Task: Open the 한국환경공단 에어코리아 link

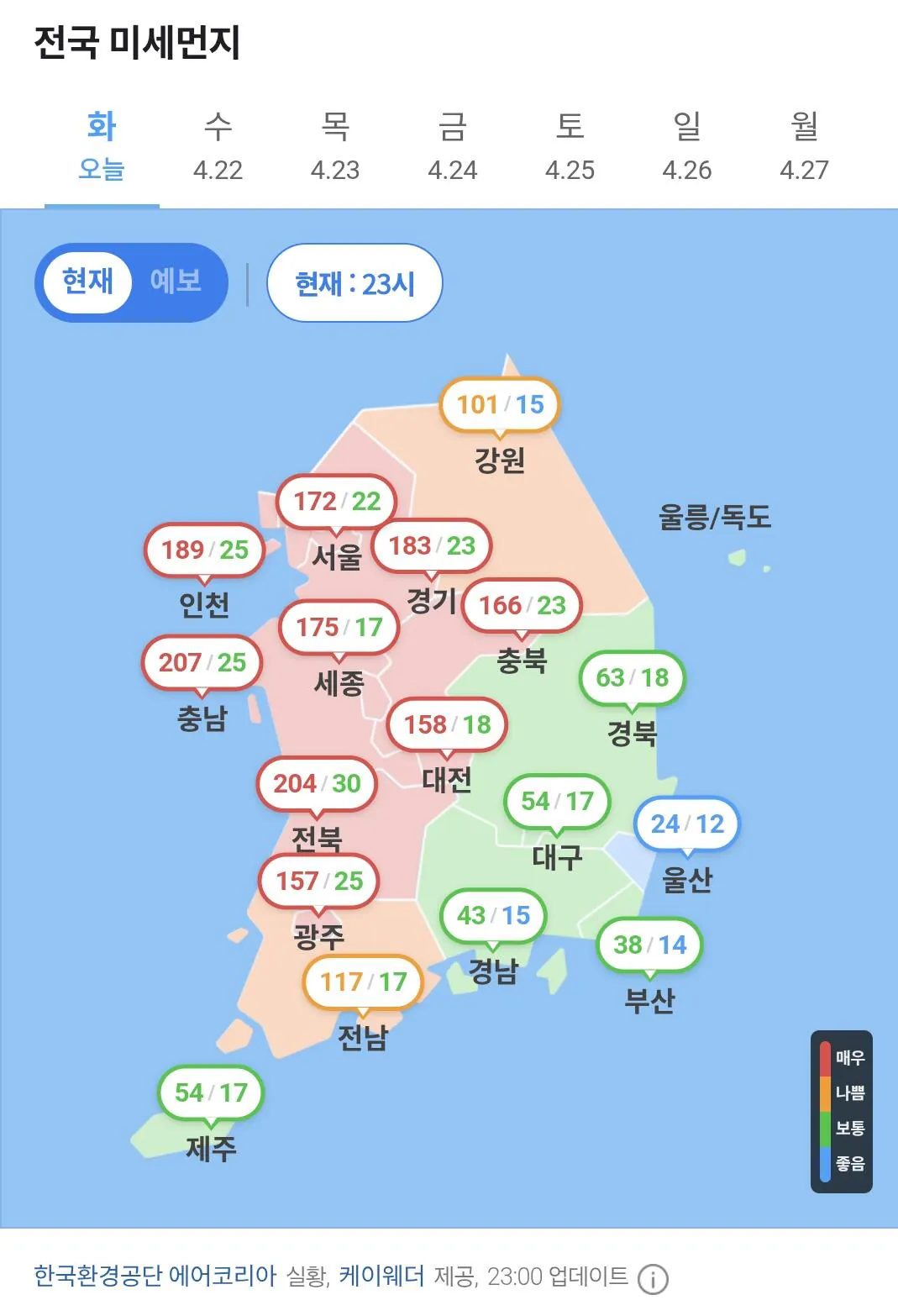Action: click(x=155, y=1276)
